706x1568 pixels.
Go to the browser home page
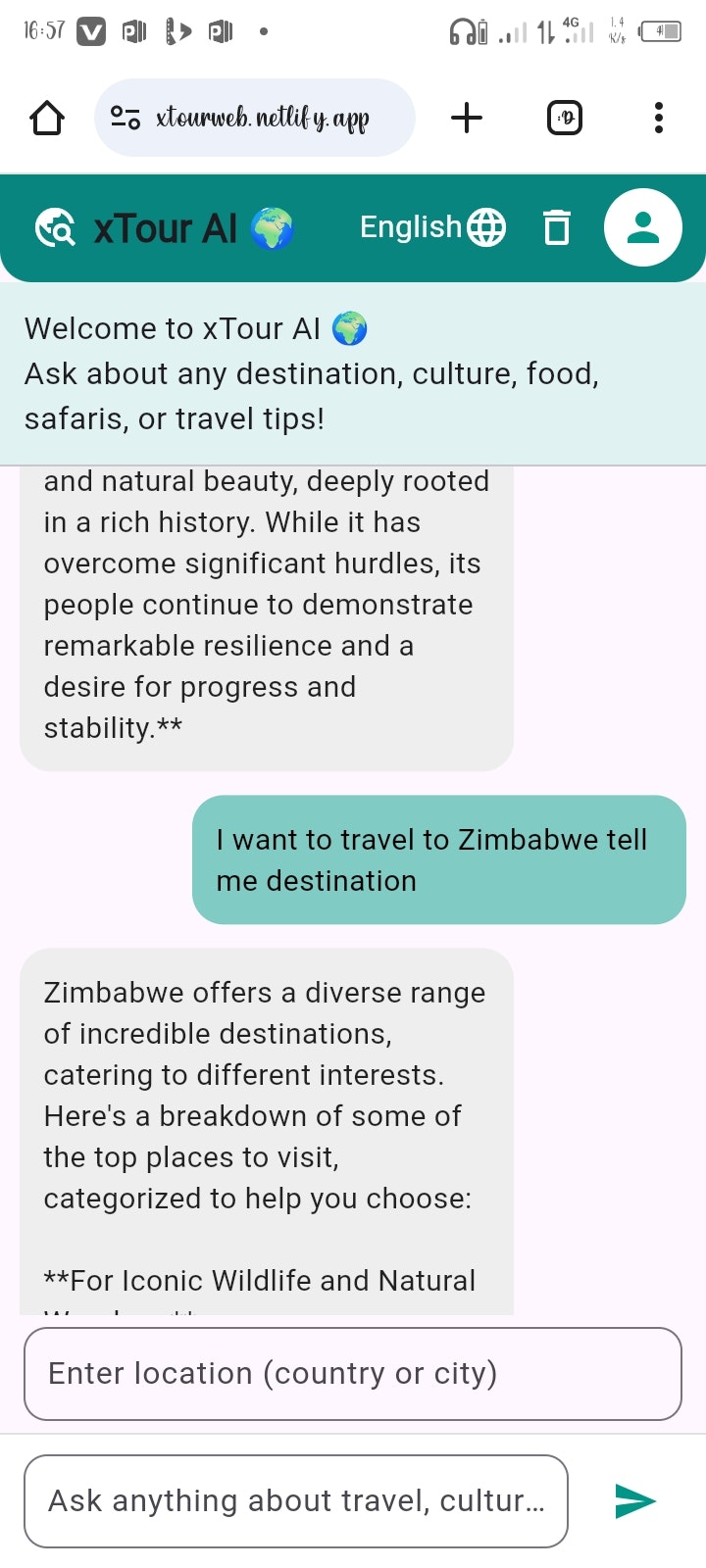click(x=47, y=119)
